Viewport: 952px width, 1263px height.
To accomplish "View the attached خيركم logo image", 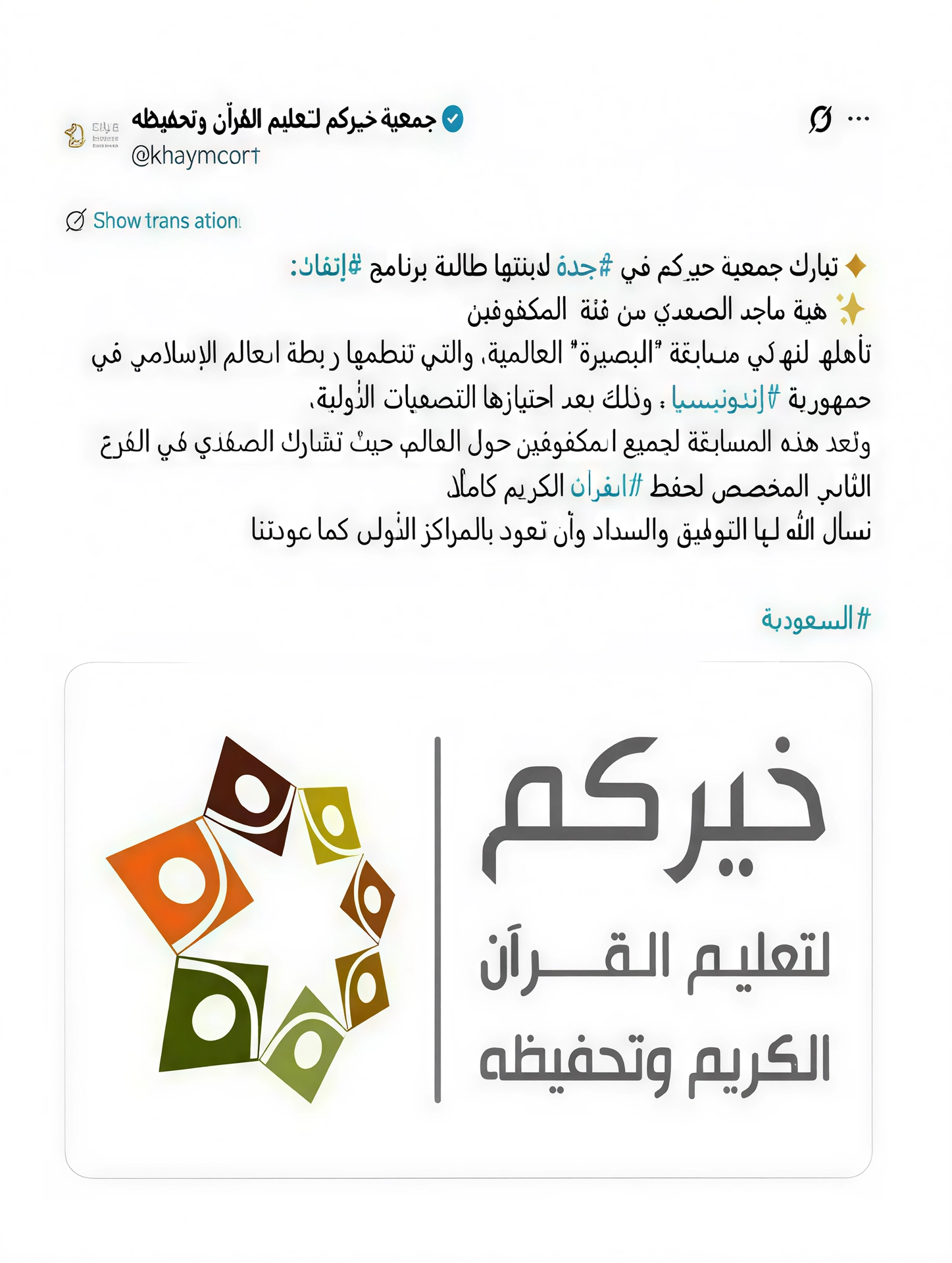I will coord(468,920).
